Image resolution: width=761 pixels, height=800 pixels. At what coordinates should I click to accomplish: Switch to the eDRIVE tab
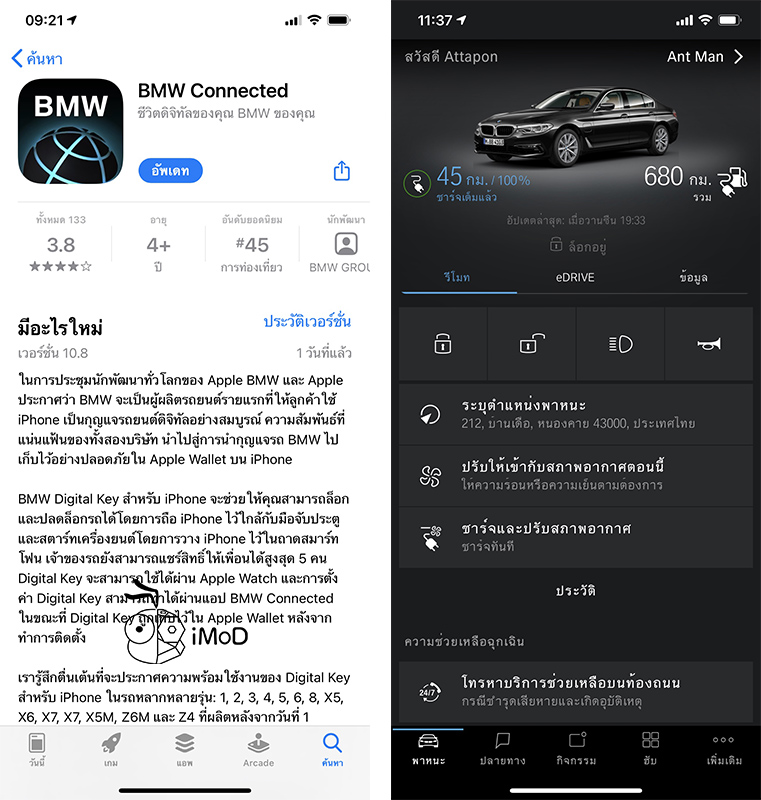(575, 277)
